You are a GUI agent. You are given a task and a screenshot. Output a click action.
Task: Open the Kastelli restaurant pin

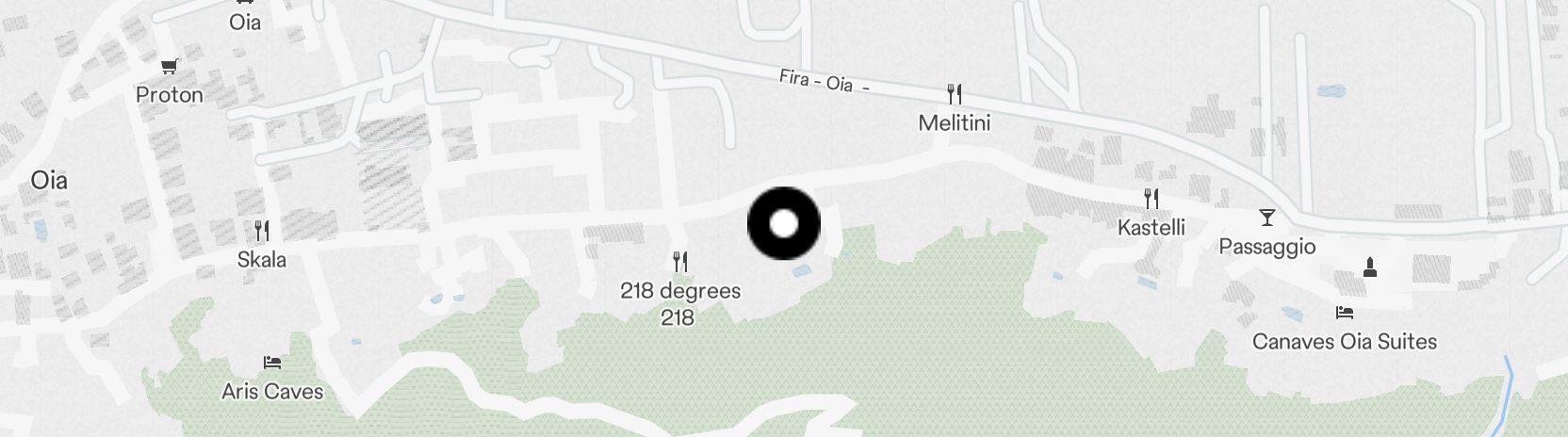tap(1151, 199)
